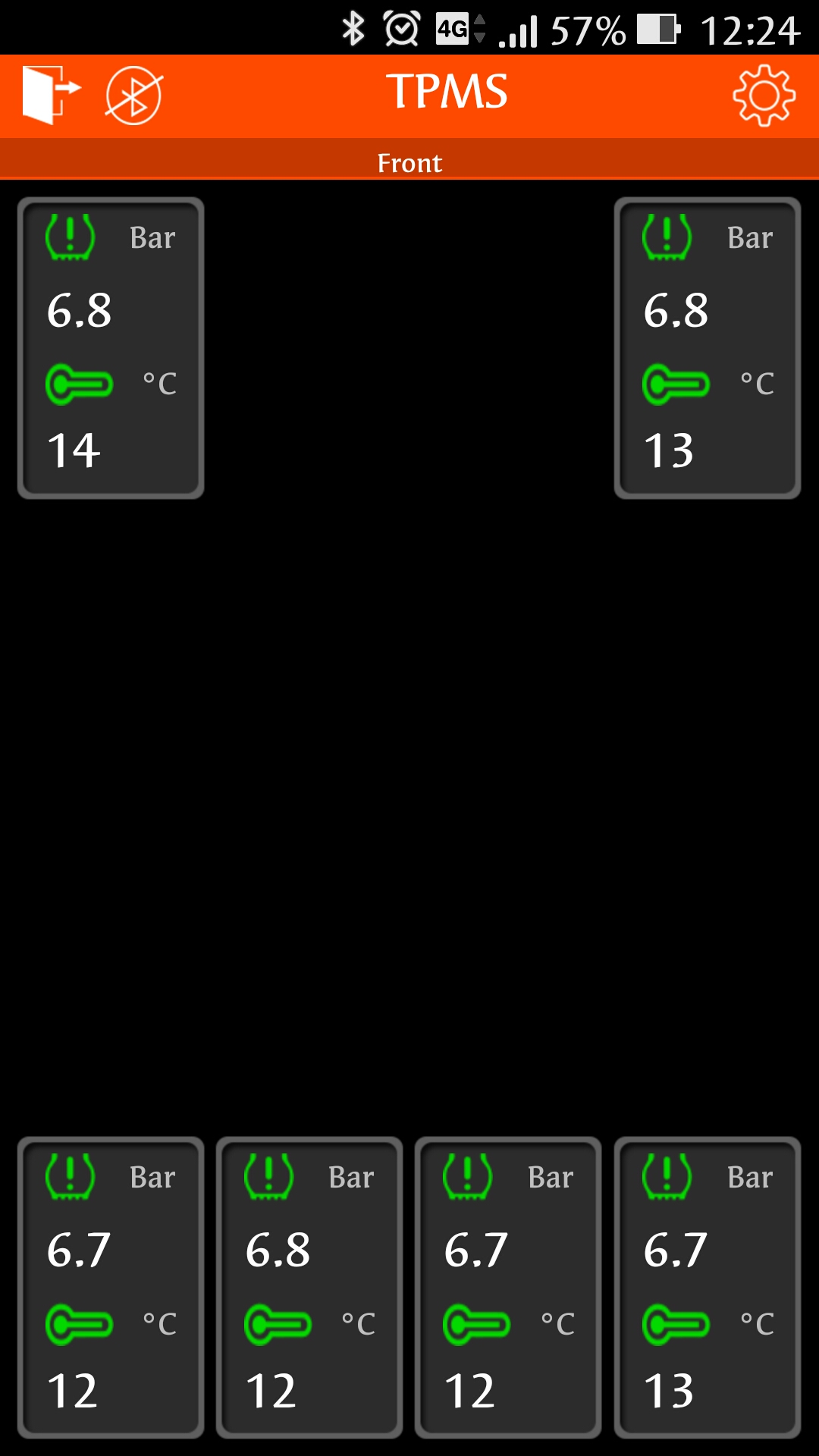The height and width of the screenshot is (1456, 819).
Task: Open the rear tire card showing 13 °C
Action: (x=708, y=1287)
